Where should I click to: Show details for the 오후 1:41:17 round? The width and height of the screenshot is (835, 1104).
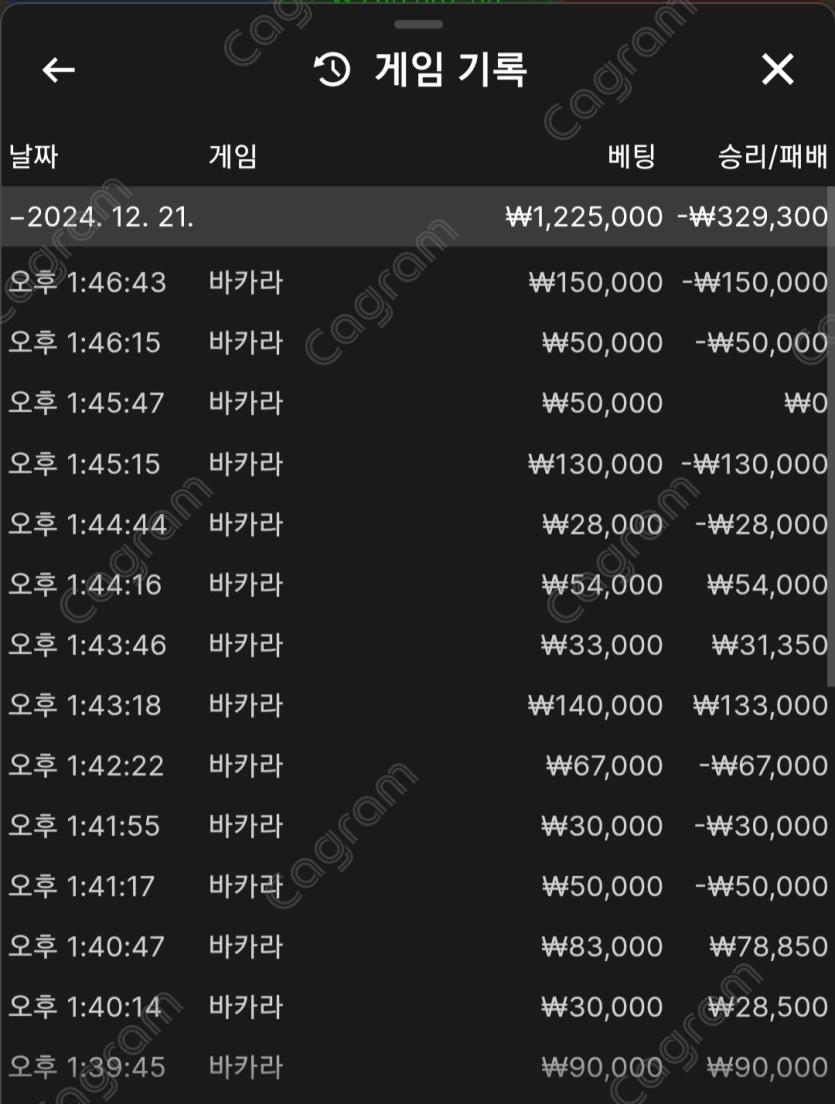(417, 886)
